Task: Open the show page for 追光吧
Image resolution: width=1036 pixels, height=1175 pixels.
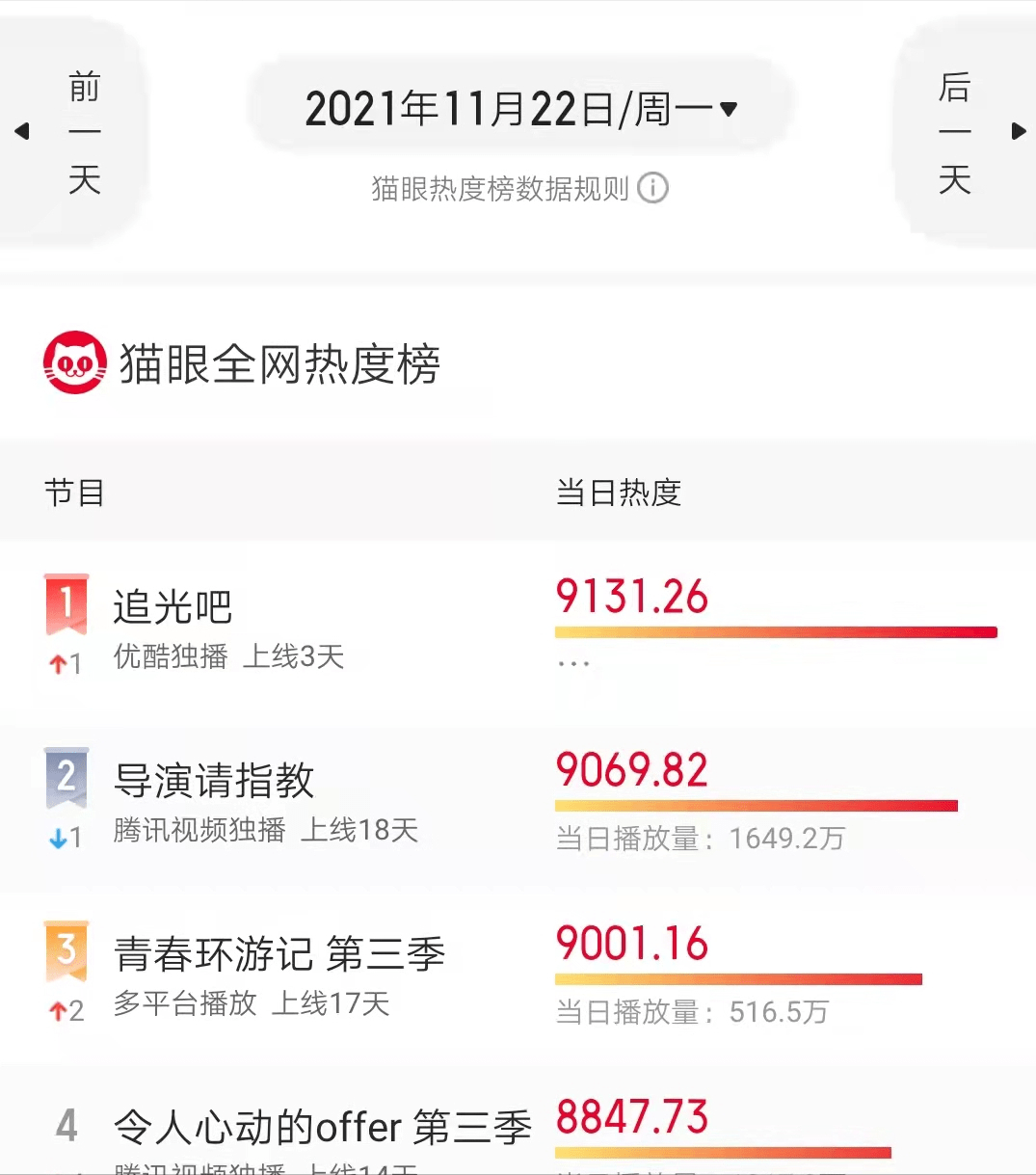Action: [x=172, y=605]
